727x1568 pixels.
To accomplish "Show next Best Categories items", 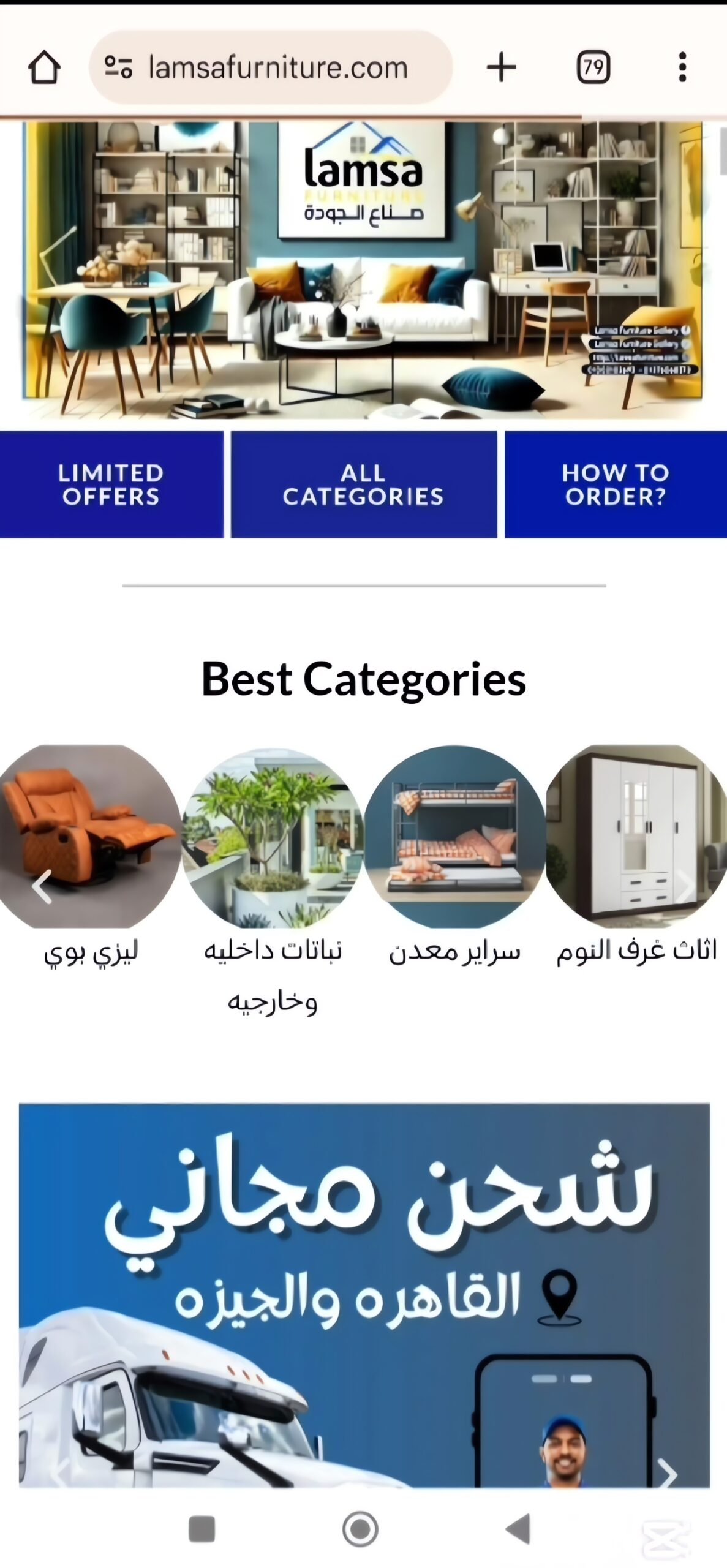I will coord(685,886).
